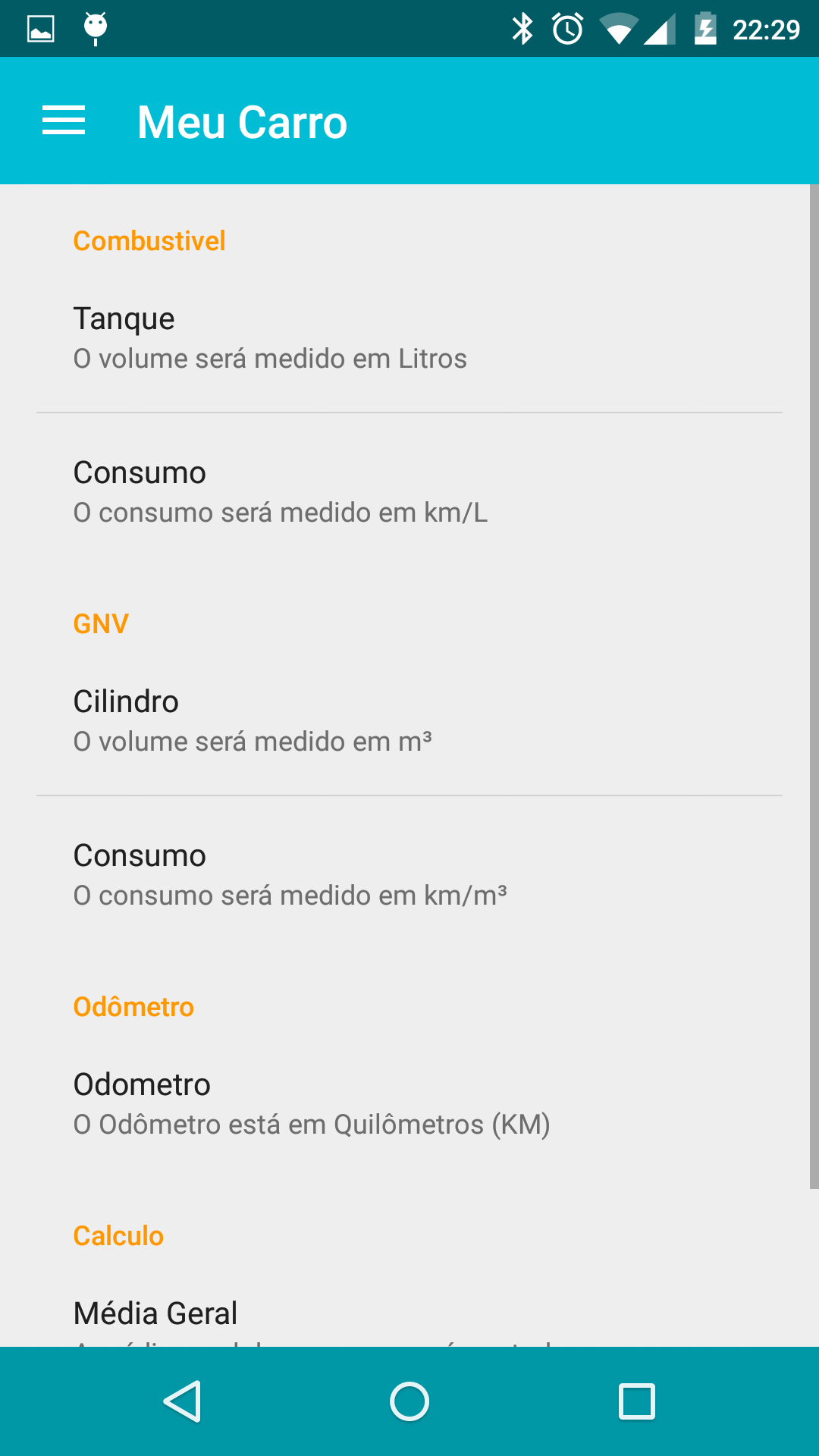Select the Cilindro volume setting

click(x=409, y=721)
